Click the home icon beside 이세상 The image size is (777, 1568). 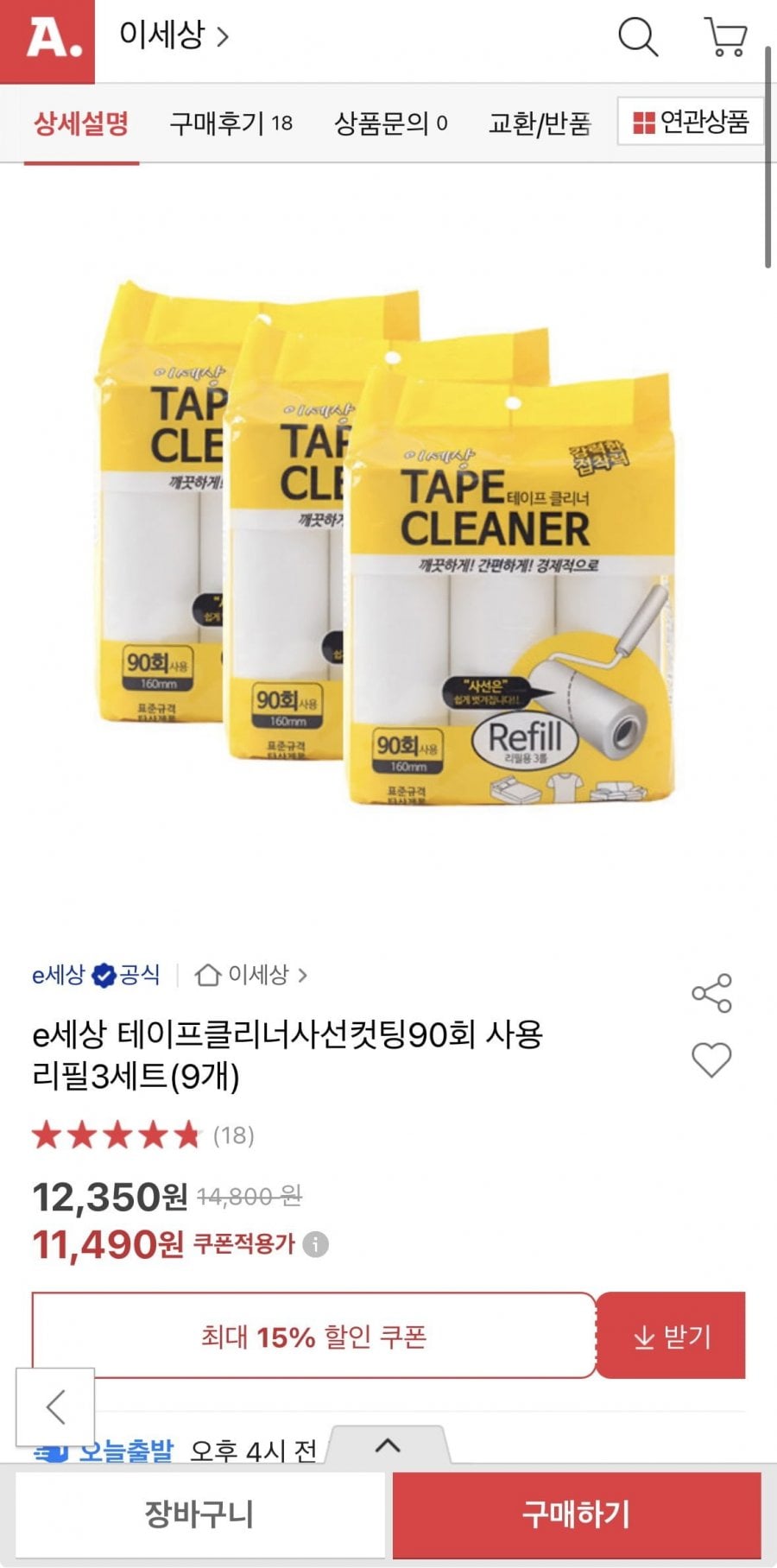[x=206, y=975]
